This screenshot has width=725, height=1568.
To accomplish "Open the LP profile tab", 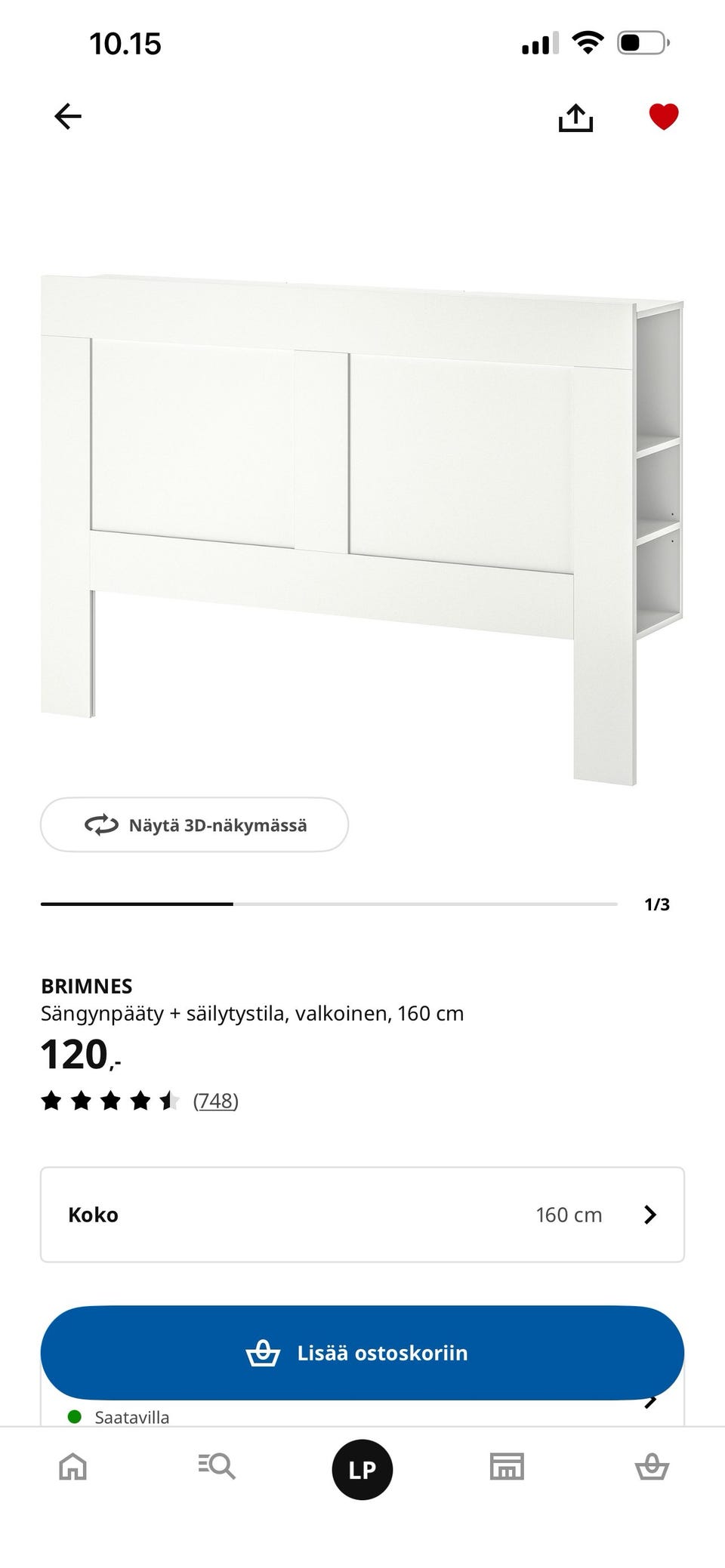I will pos(362,1469).
